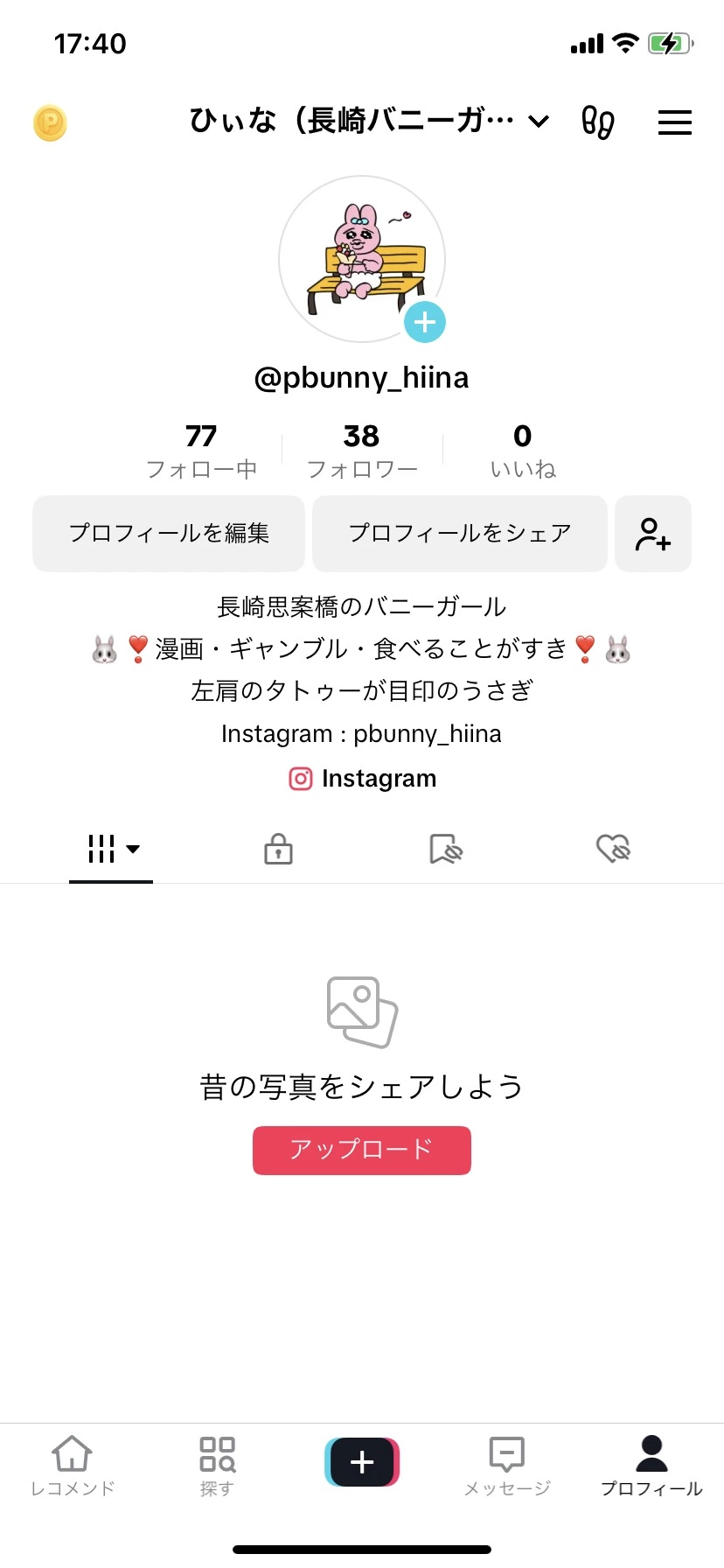
Task: Tap プロフィールを編集 button
Action: pos(169,534)
